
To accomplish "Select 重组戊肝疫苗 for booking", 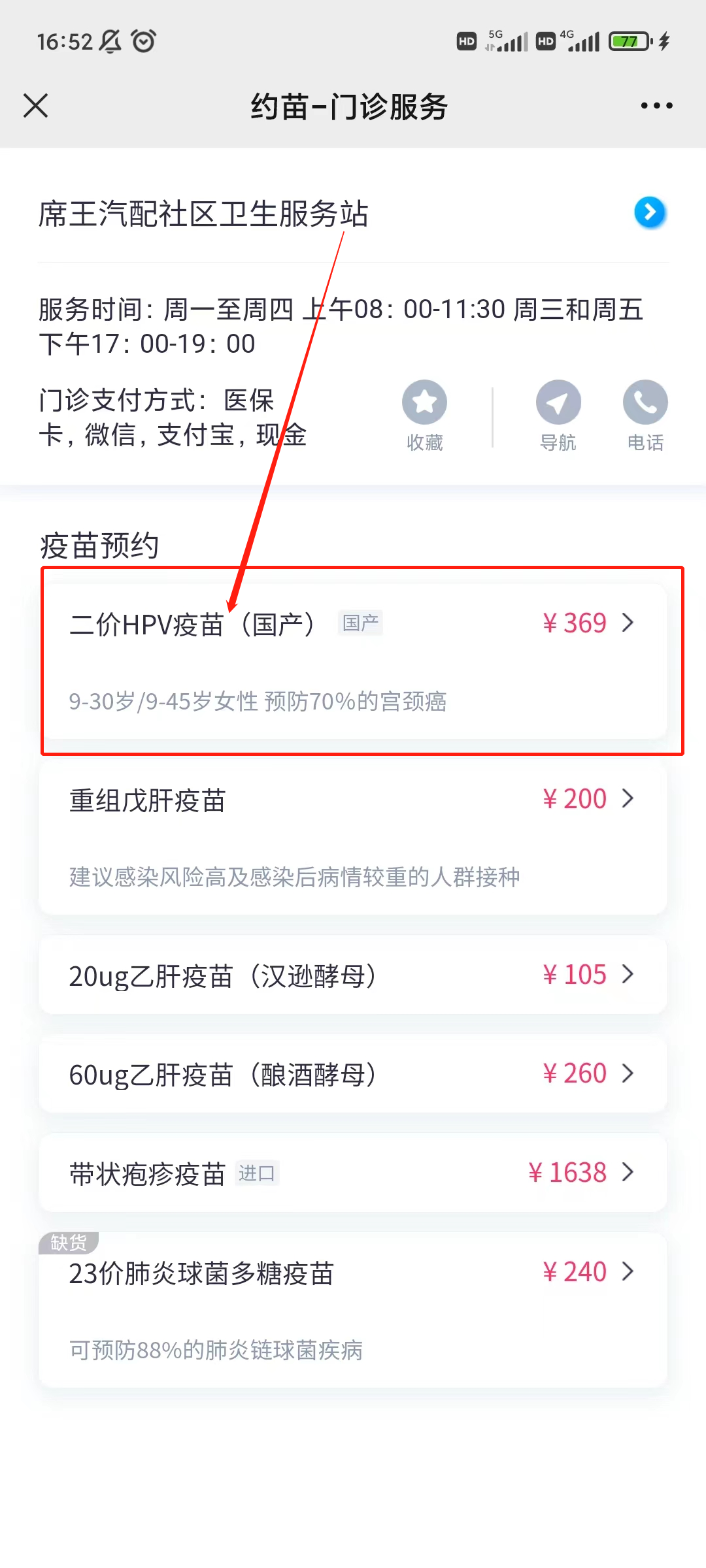I will click(353, 838).
